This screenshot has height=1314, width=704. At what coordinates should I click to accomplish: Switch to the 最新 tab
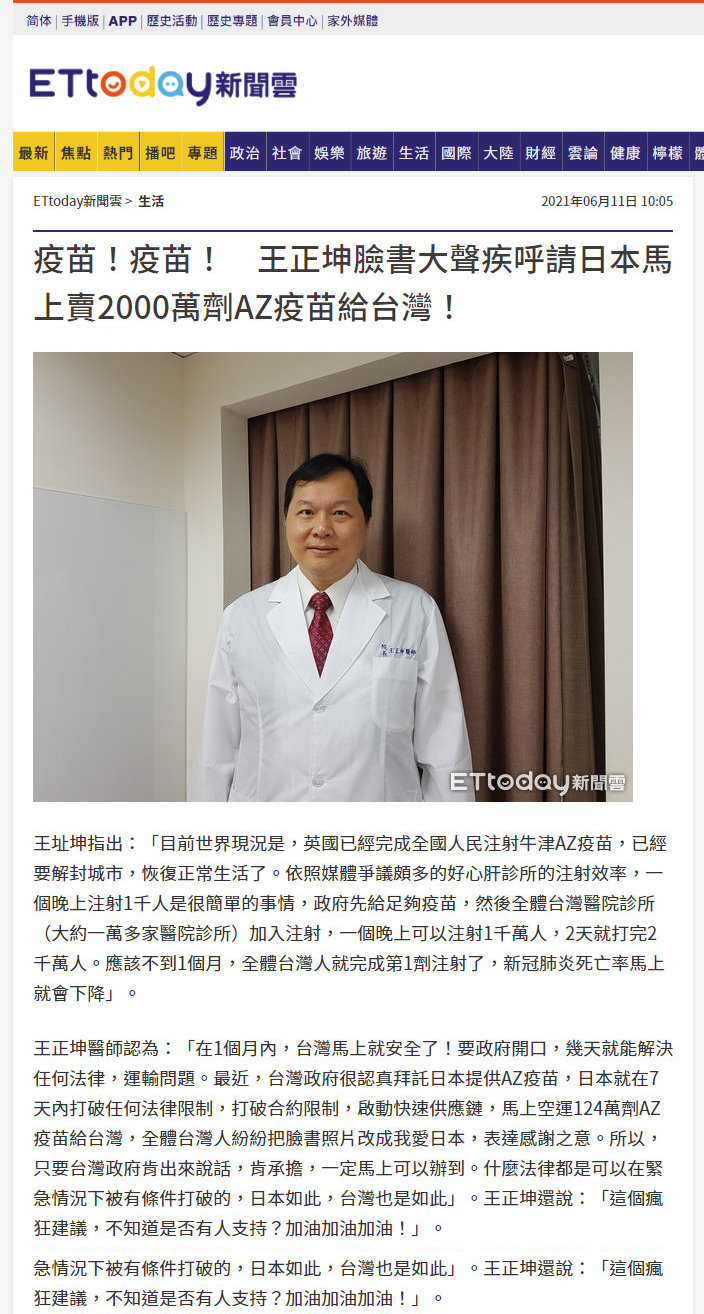pyautogui.click(x=33, y=153)
